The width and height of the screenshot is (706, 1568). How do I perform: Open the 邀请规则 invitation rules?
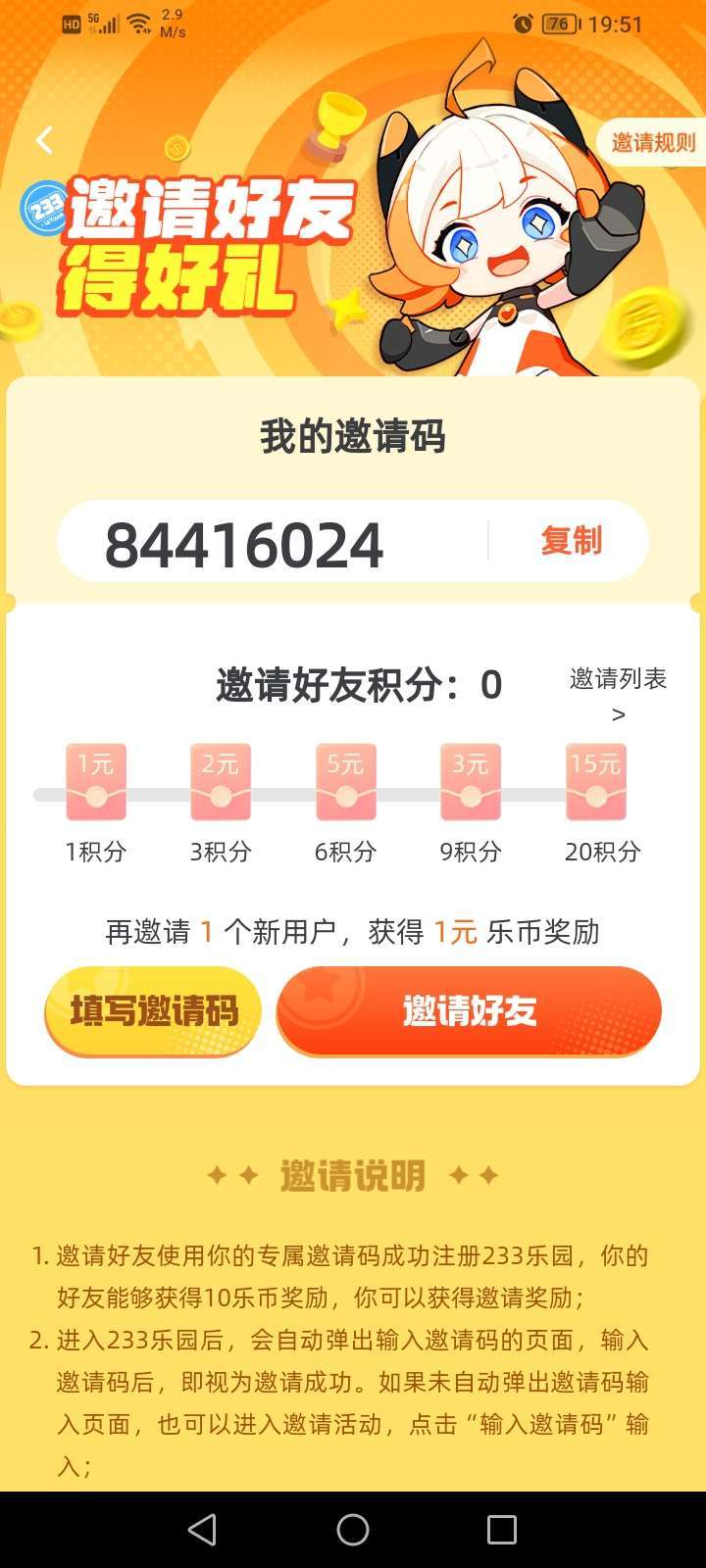pyautogui.click(x=651, y=142)
